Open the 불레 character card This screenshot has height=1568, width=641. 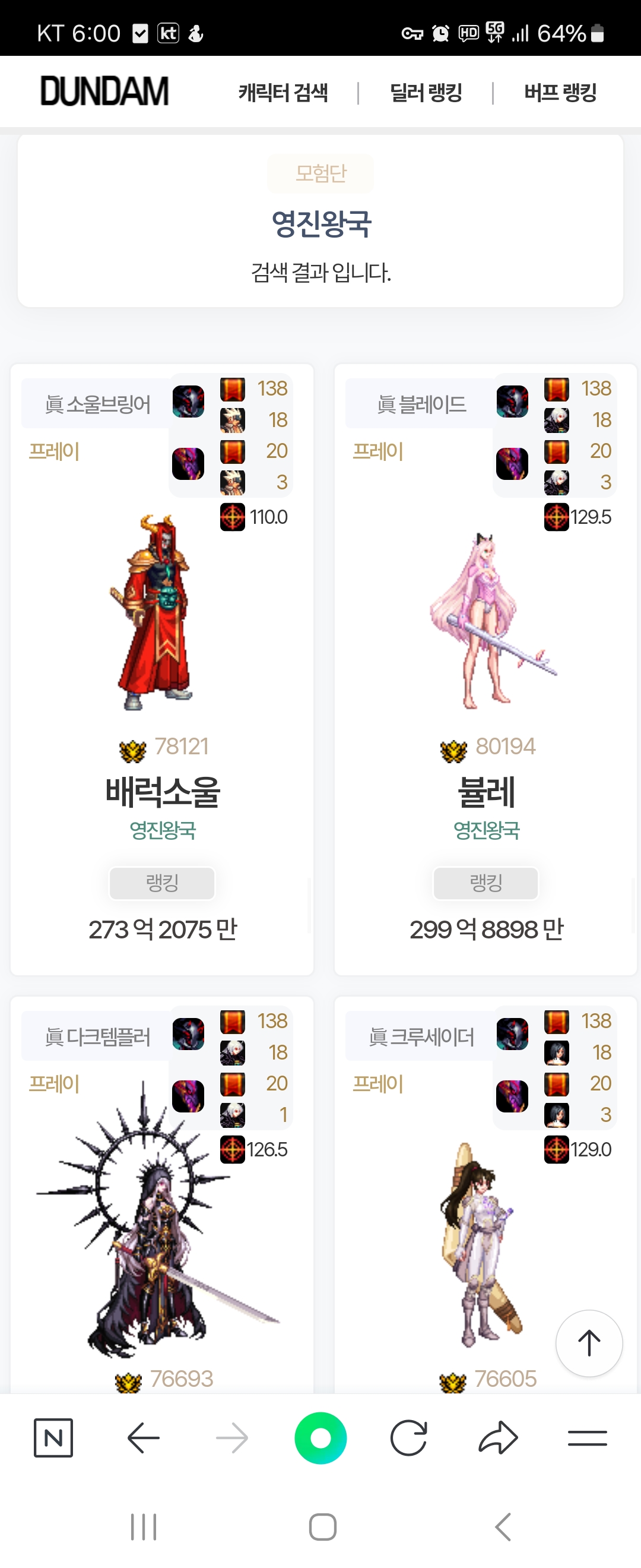(x=486, y=792)
